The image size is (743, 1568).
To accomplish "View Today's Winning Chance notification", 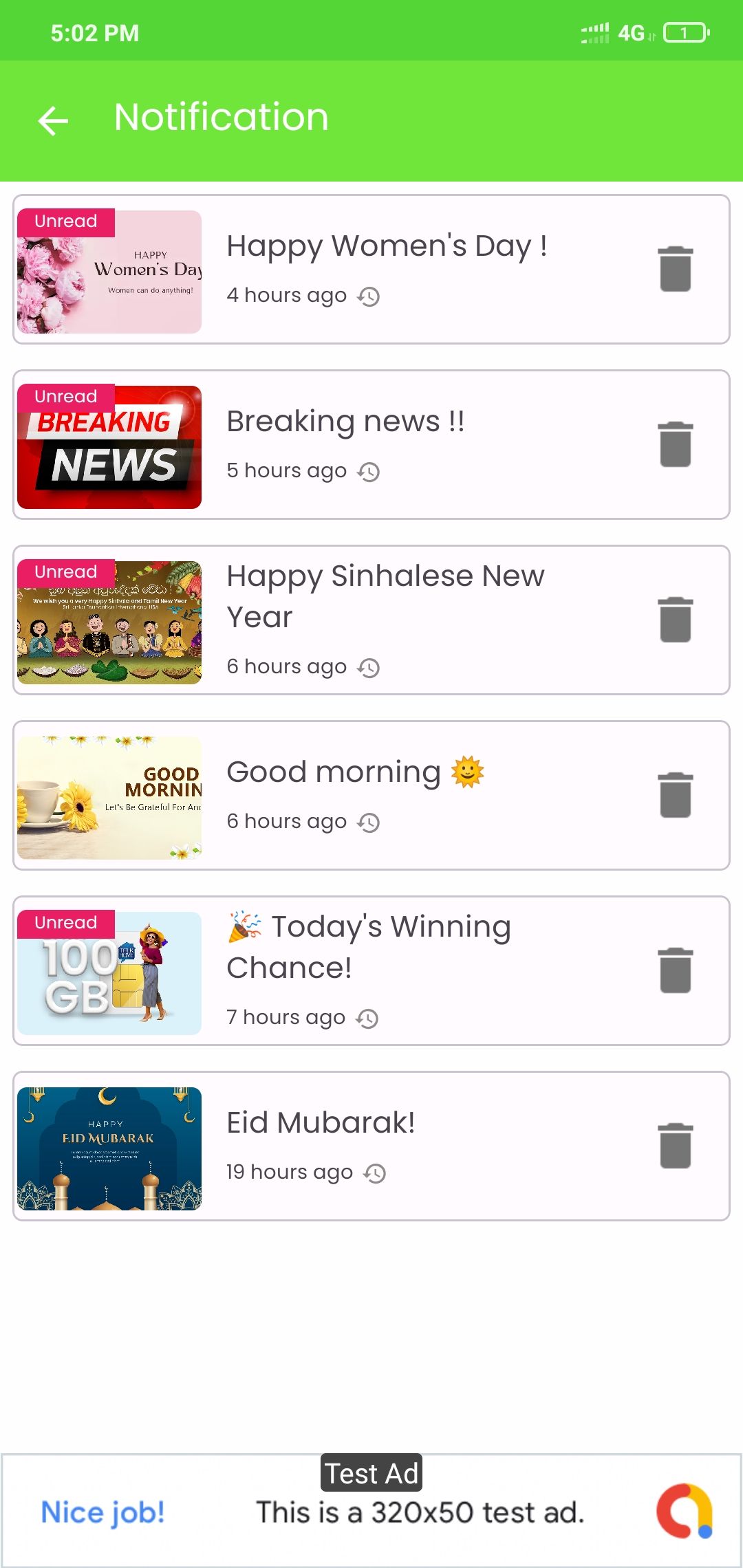I will [371, 971].
